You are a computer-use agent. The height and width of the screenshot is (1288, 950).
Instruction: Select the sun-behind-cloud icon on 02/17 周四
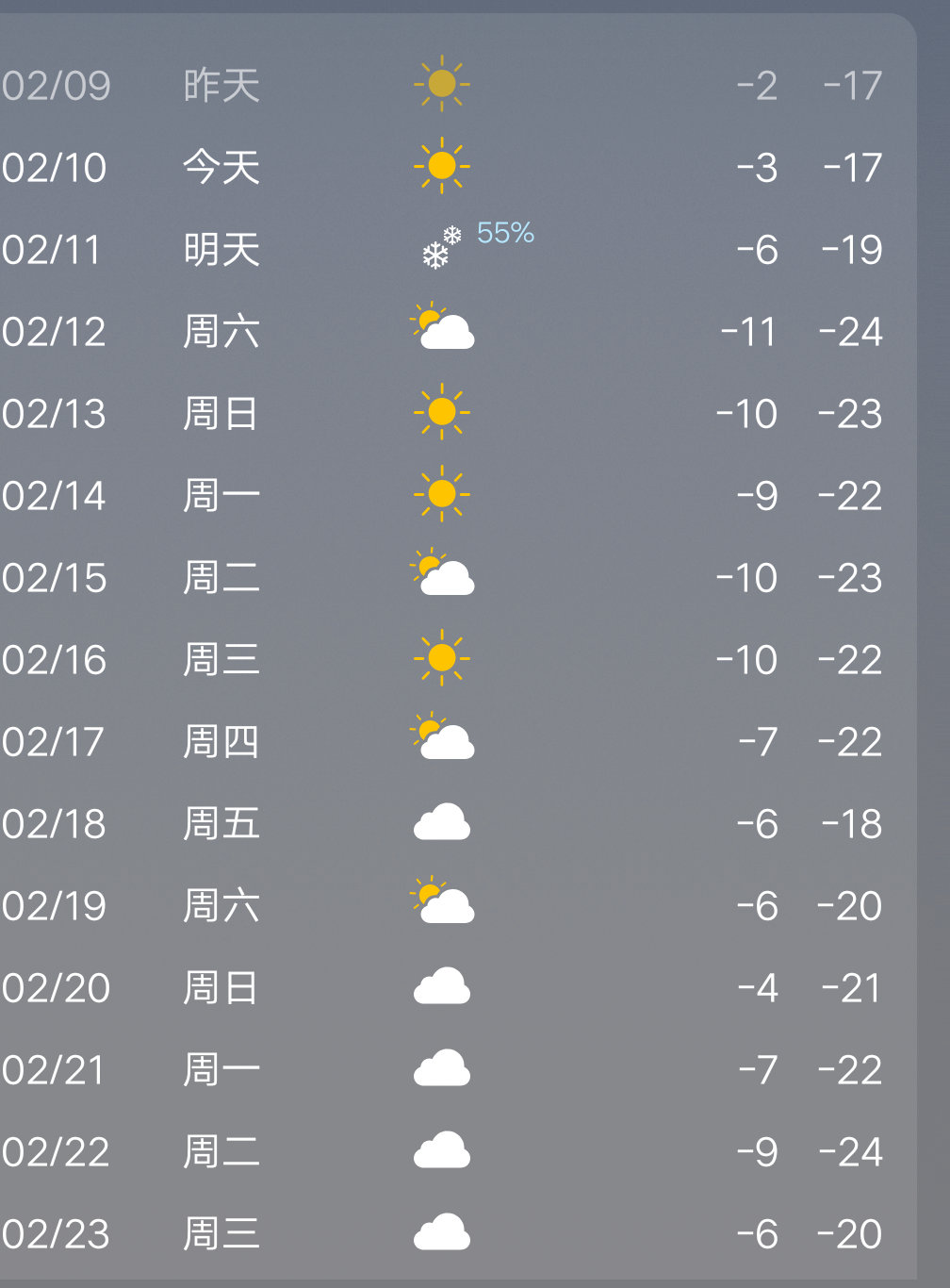click(x=445, y=741)
